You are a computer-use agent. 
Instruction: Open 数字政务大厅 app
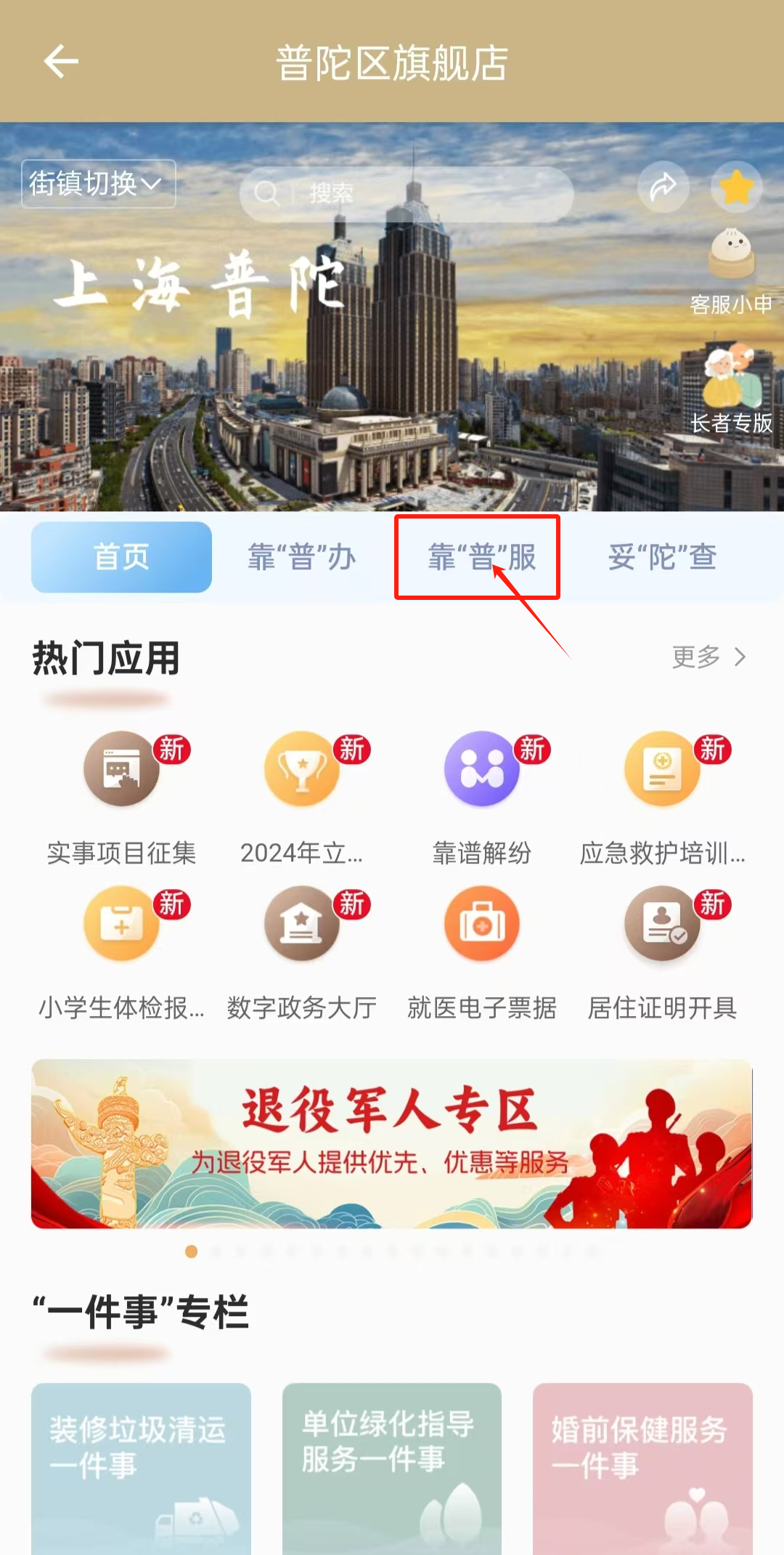[301, 950]
